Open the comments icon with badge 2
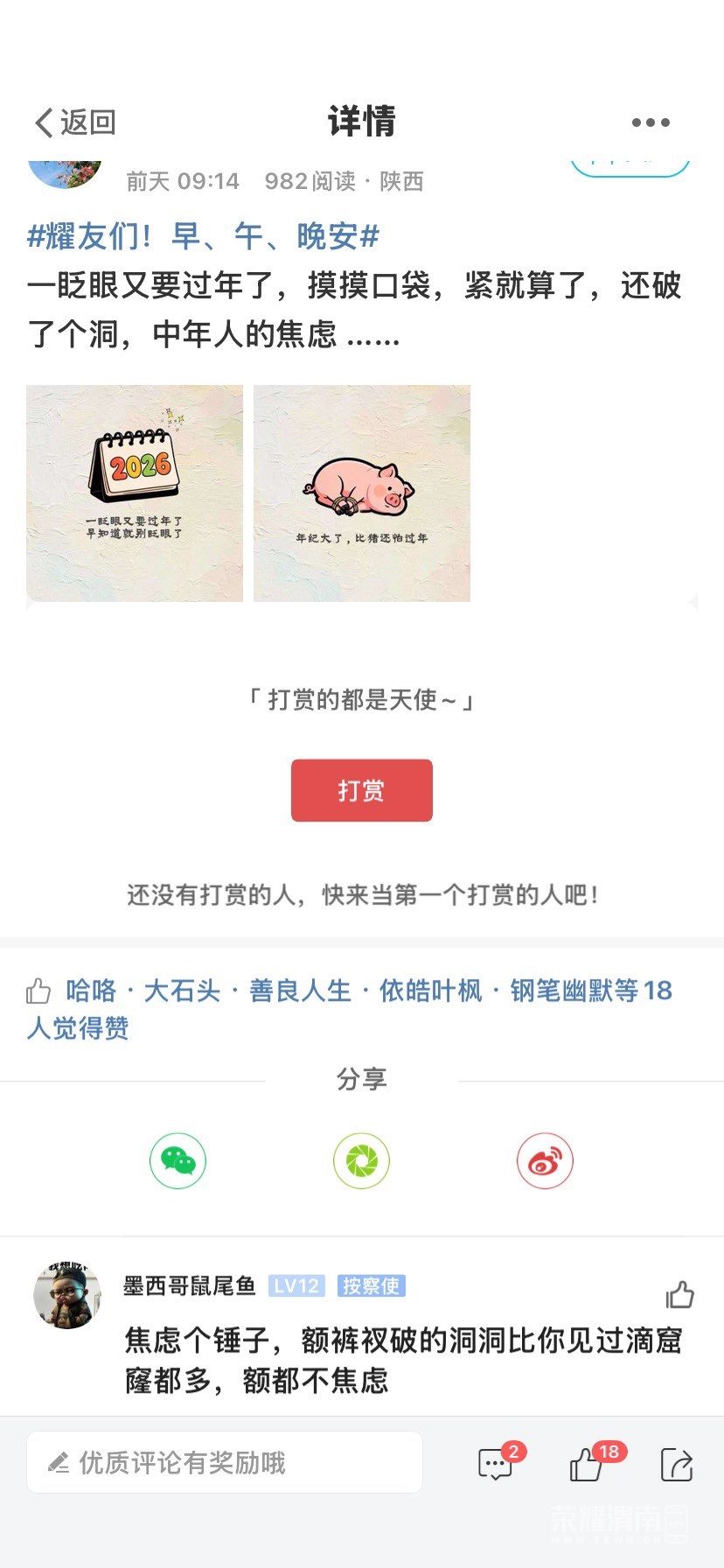The image size is (724, 1568). 496,1464
